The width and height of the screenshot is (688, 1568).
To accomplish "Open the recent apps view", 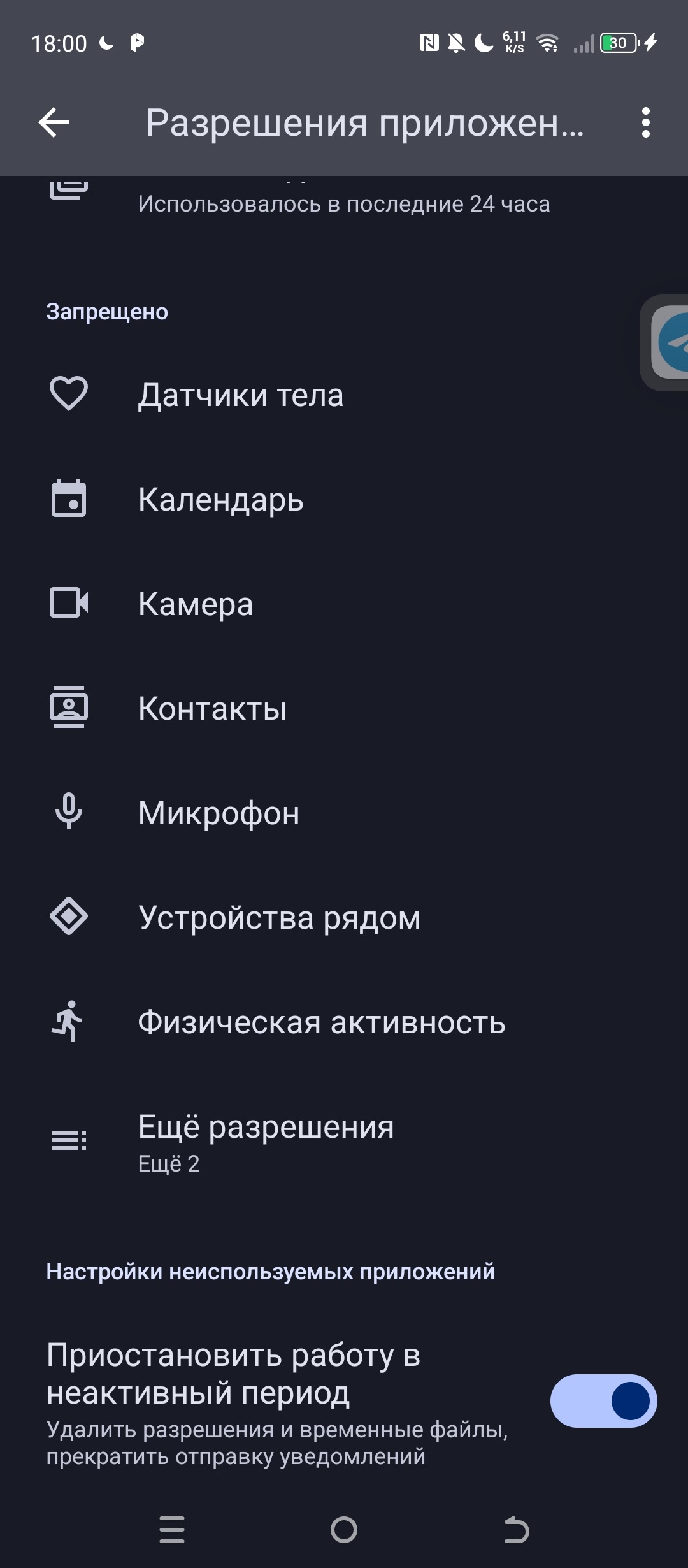I will coord(172,1530).
